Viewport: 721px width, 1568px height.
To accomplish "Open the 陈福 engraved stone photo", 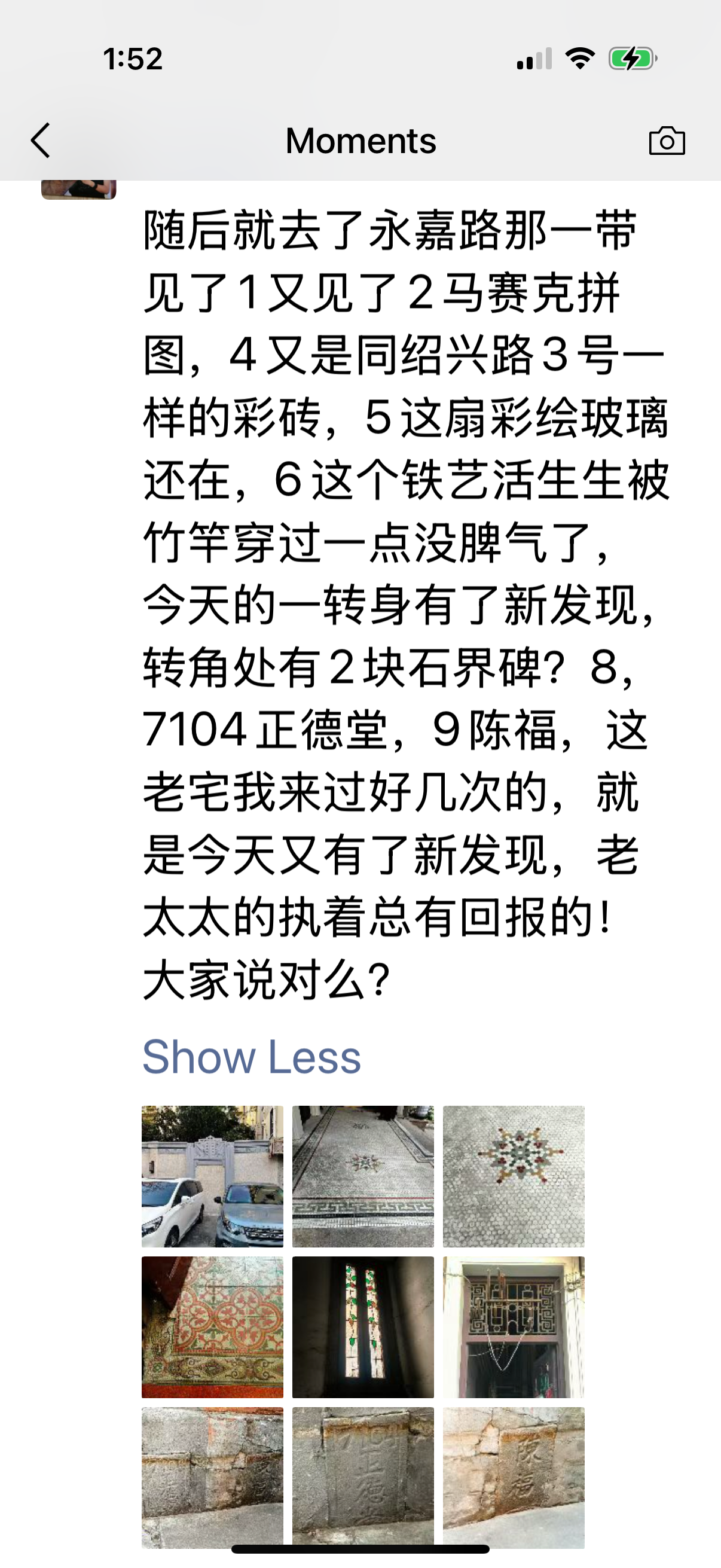I will point(514,1476).
